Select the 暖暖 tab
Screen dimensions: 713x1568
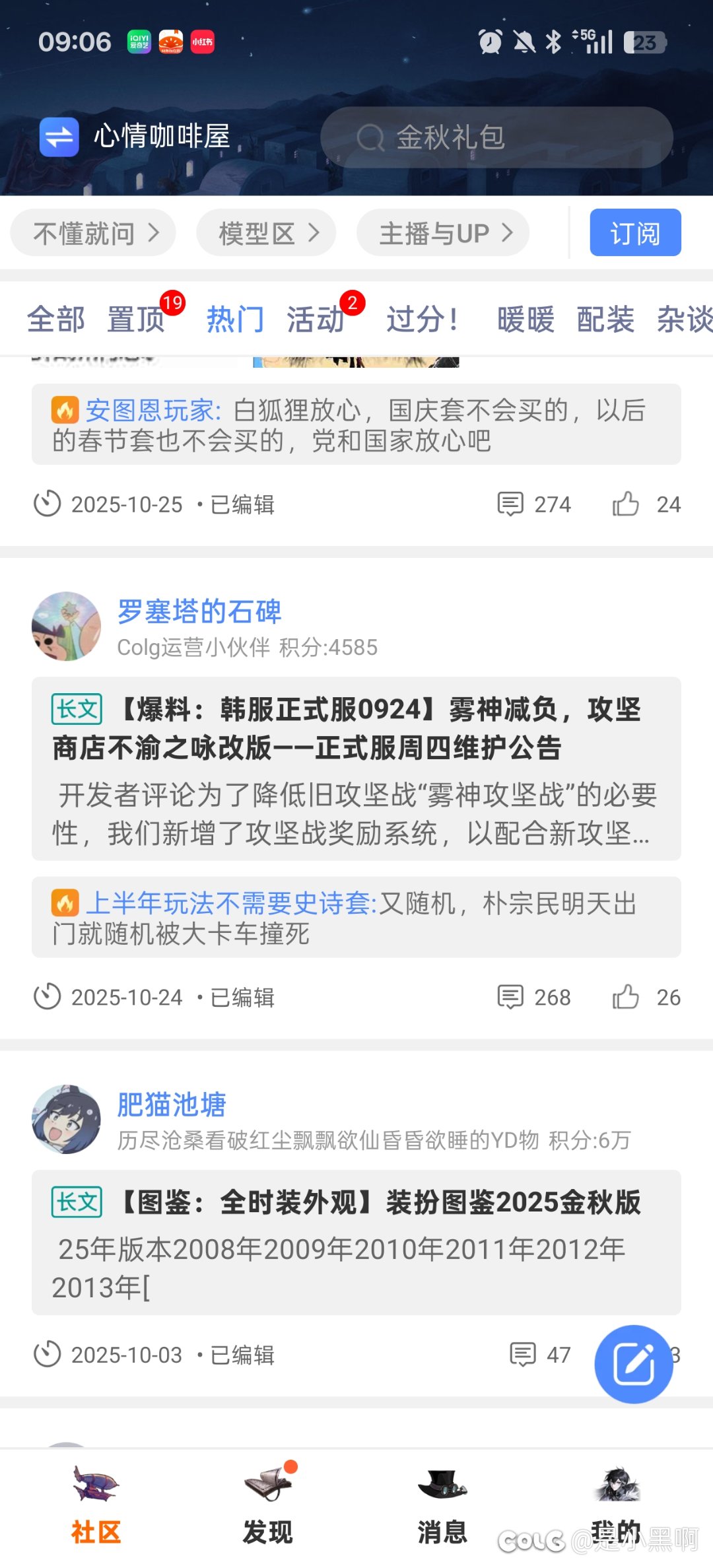[526, 320]
